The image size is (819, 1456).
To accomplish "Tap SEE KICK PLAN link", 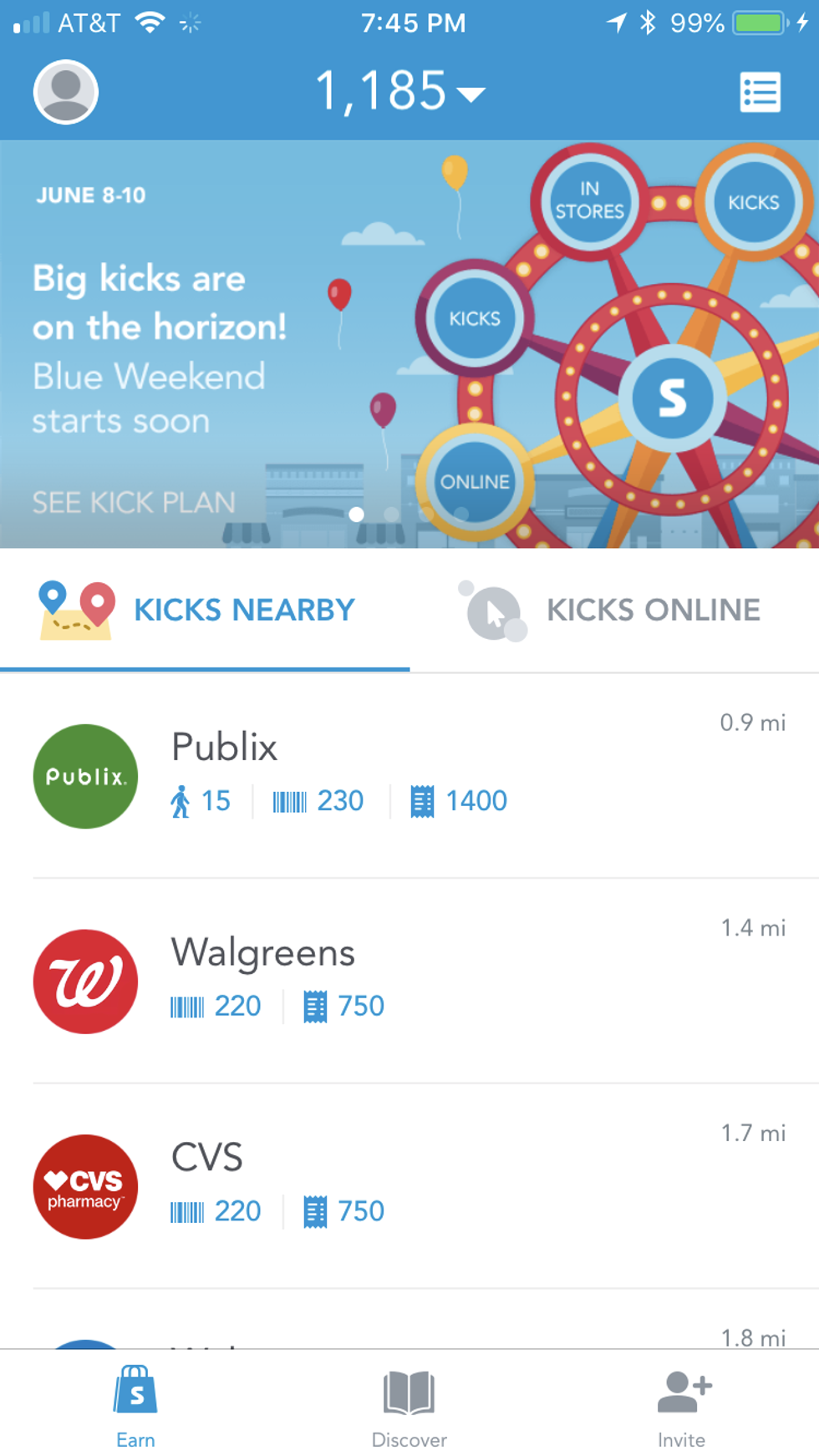I will pos(134,502).
